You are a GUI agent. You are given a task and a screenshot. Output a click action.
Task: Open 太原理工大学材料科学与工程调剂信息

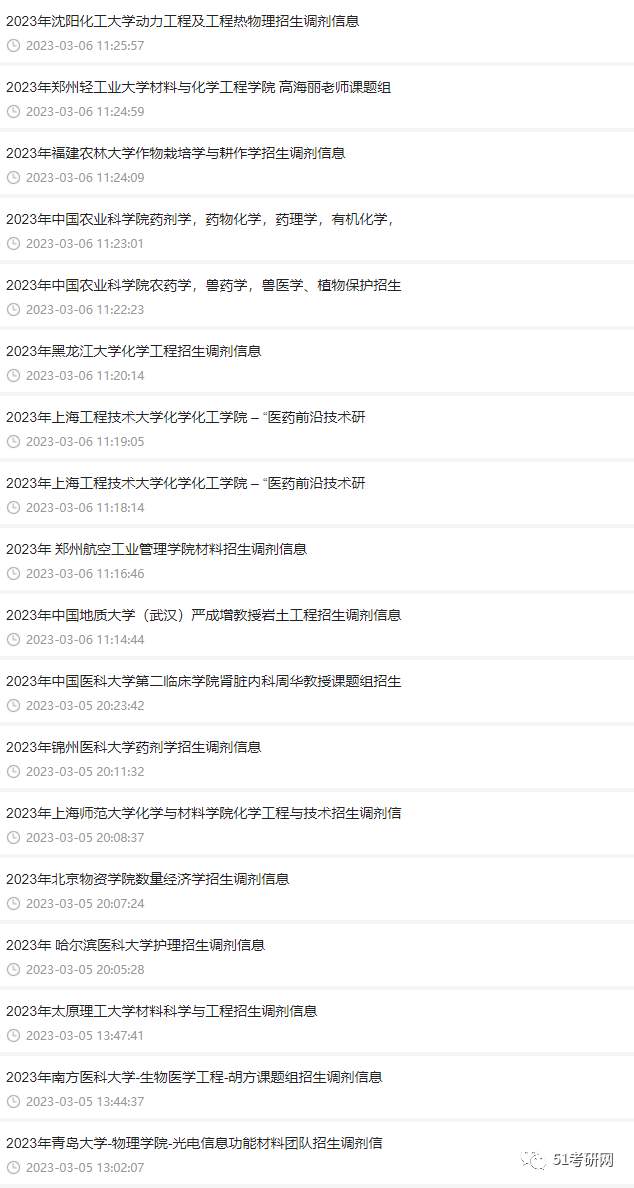[x=161, y=1010]
